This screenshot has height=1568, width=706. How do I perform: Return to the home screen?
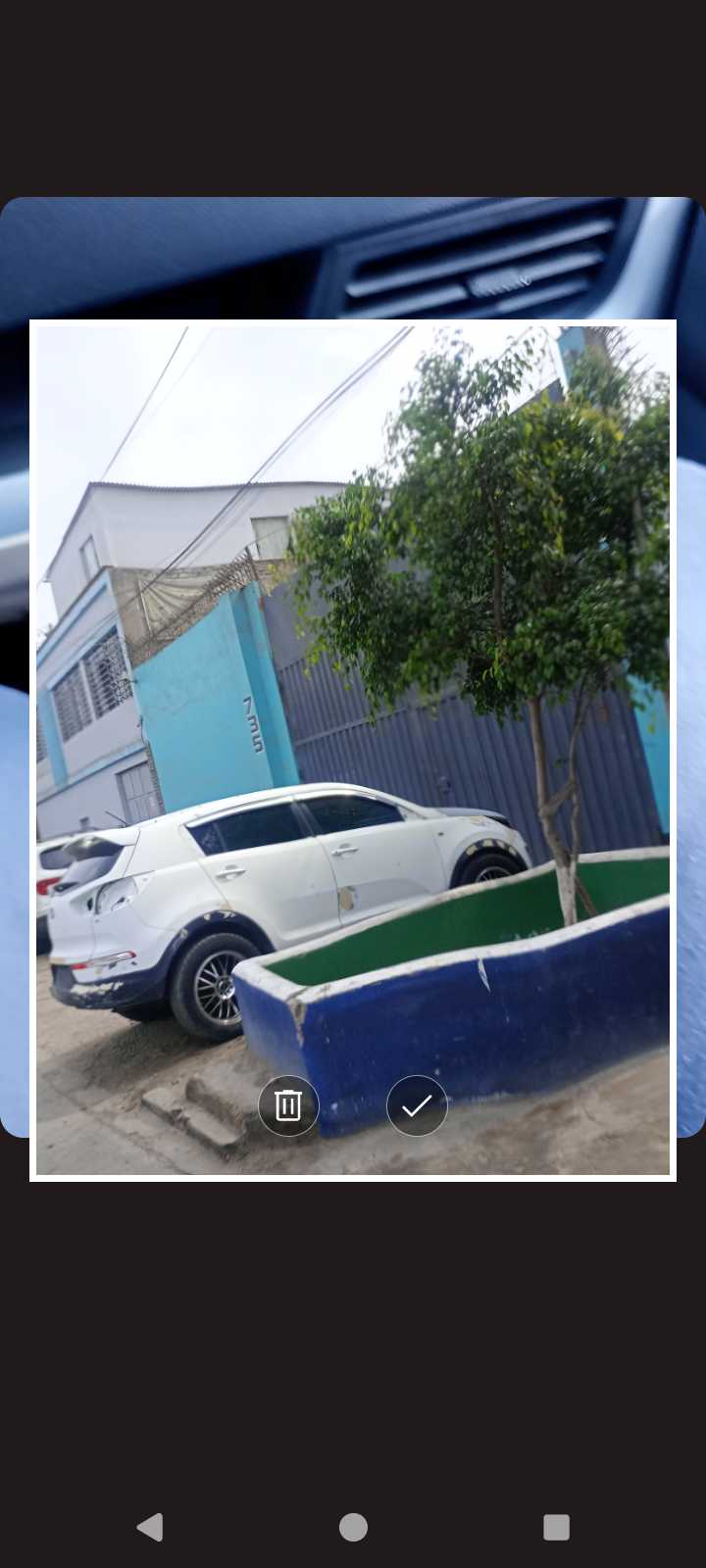click(353, 1527)
